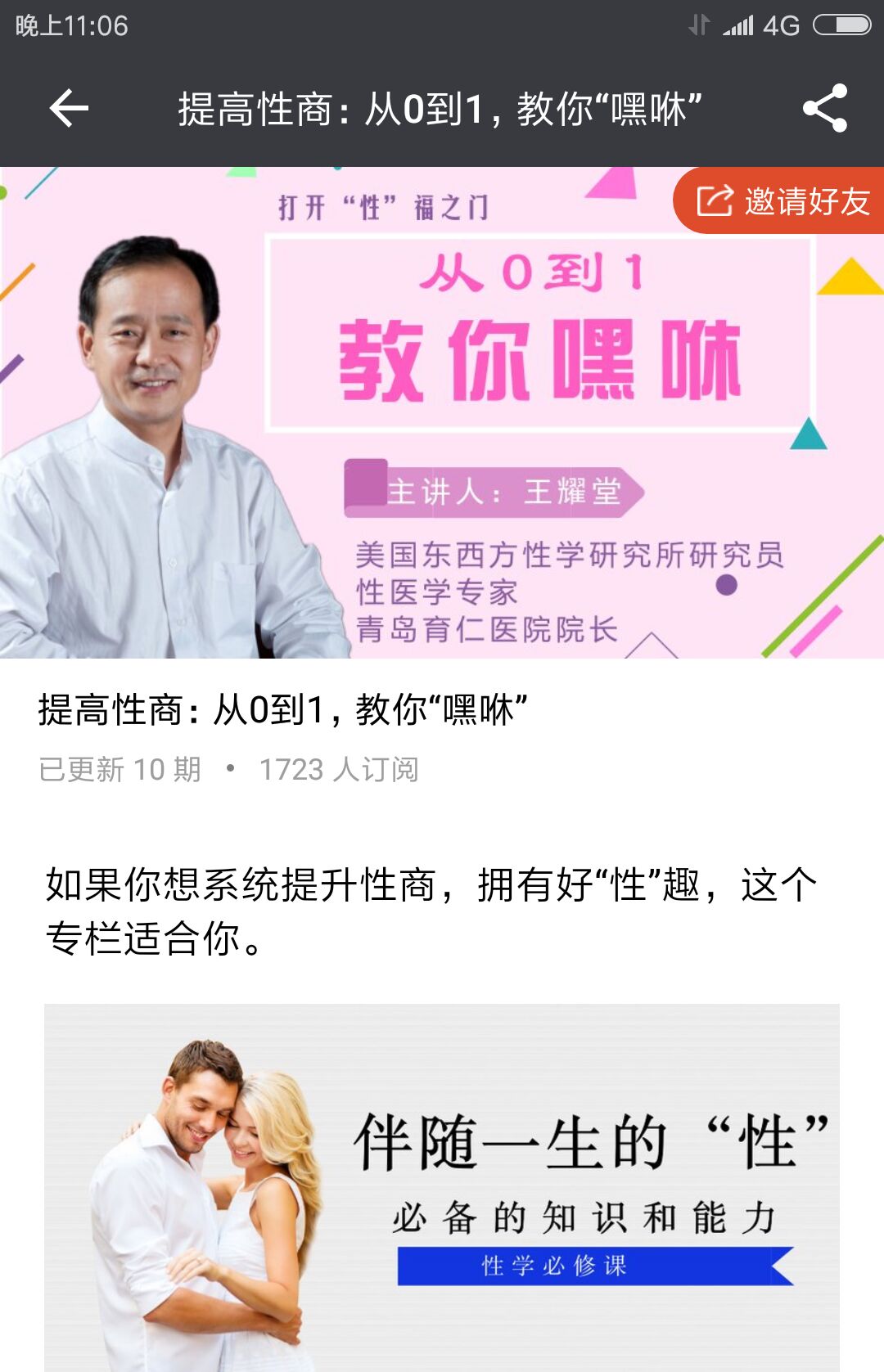The image size is (884, 1372).
Task: Share this column via share icon
Action: click(x=824, y=109)
